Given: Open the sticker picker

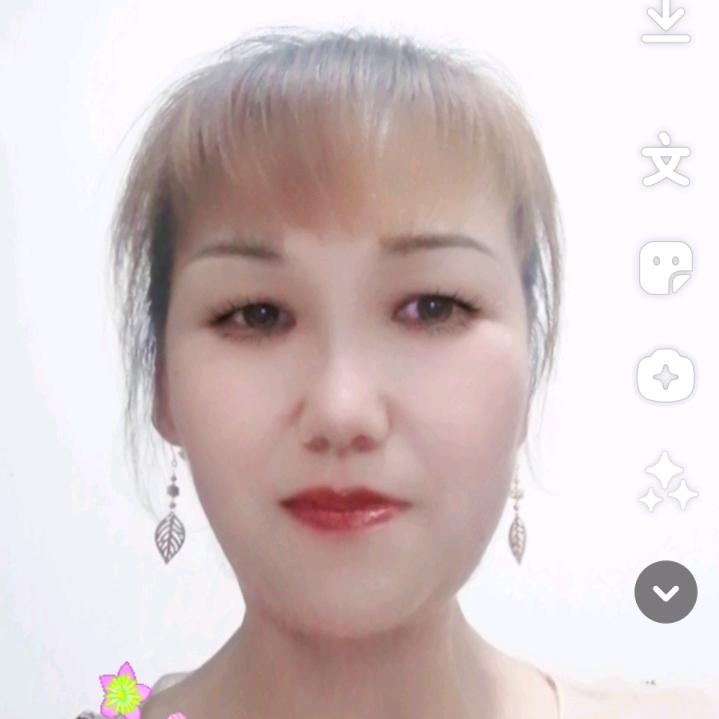Looking at the screenshot, I should (x=666, y=268).
